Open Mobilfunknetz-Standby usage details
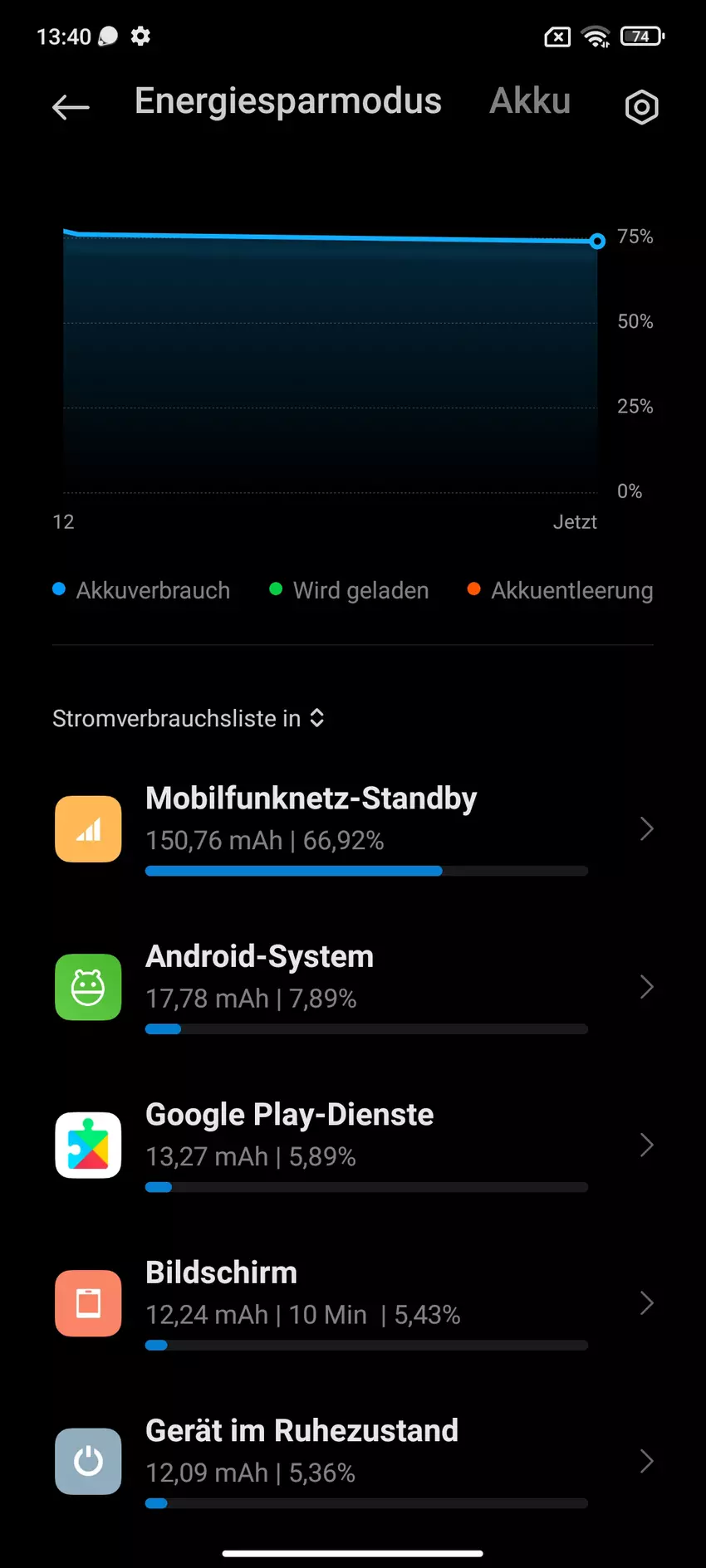706x1568 pixels. tap(353, 829)
